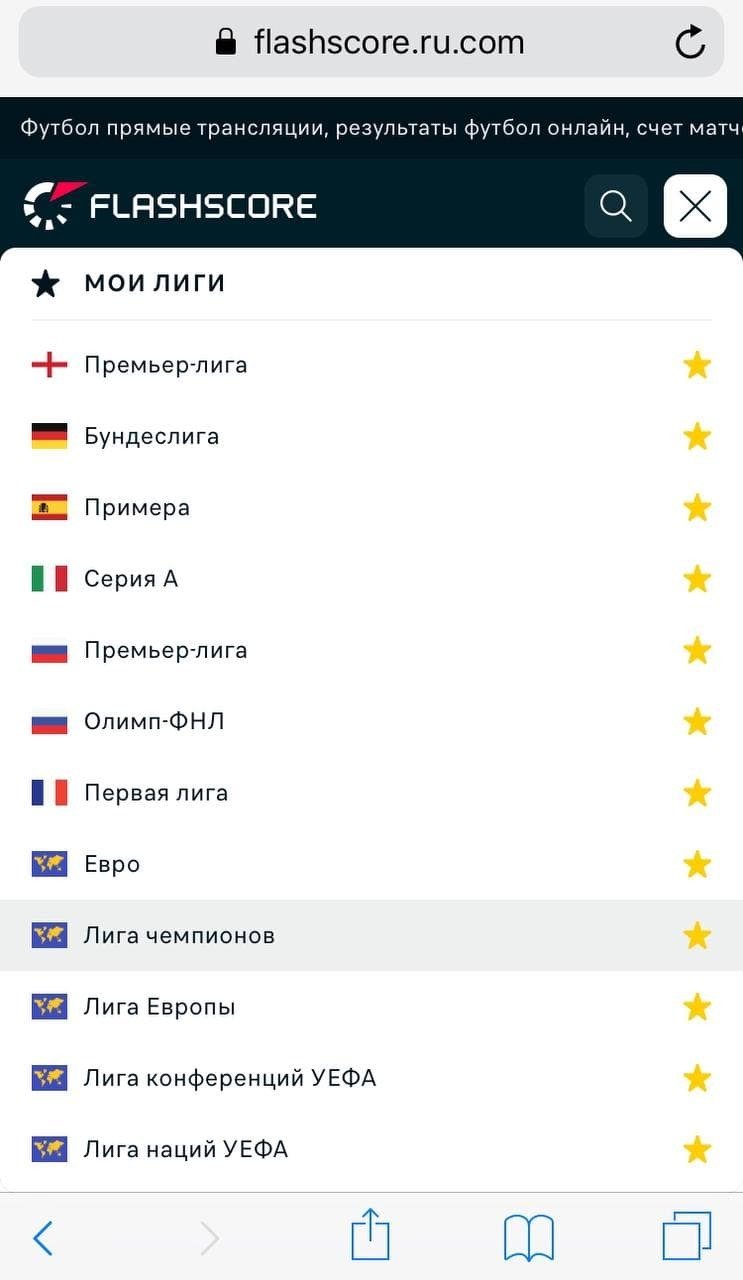Select the Примера league

click(x=136, y=507)
